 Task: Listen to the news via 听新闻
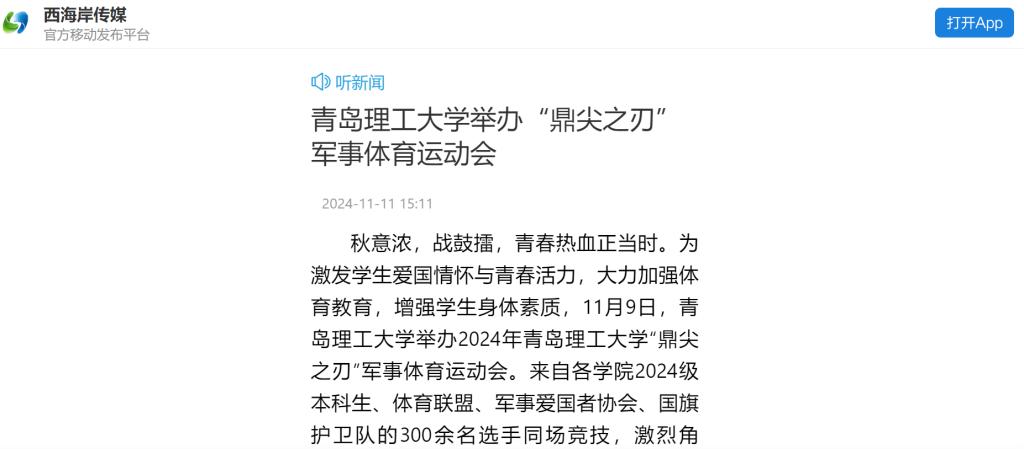coord(348,83)
